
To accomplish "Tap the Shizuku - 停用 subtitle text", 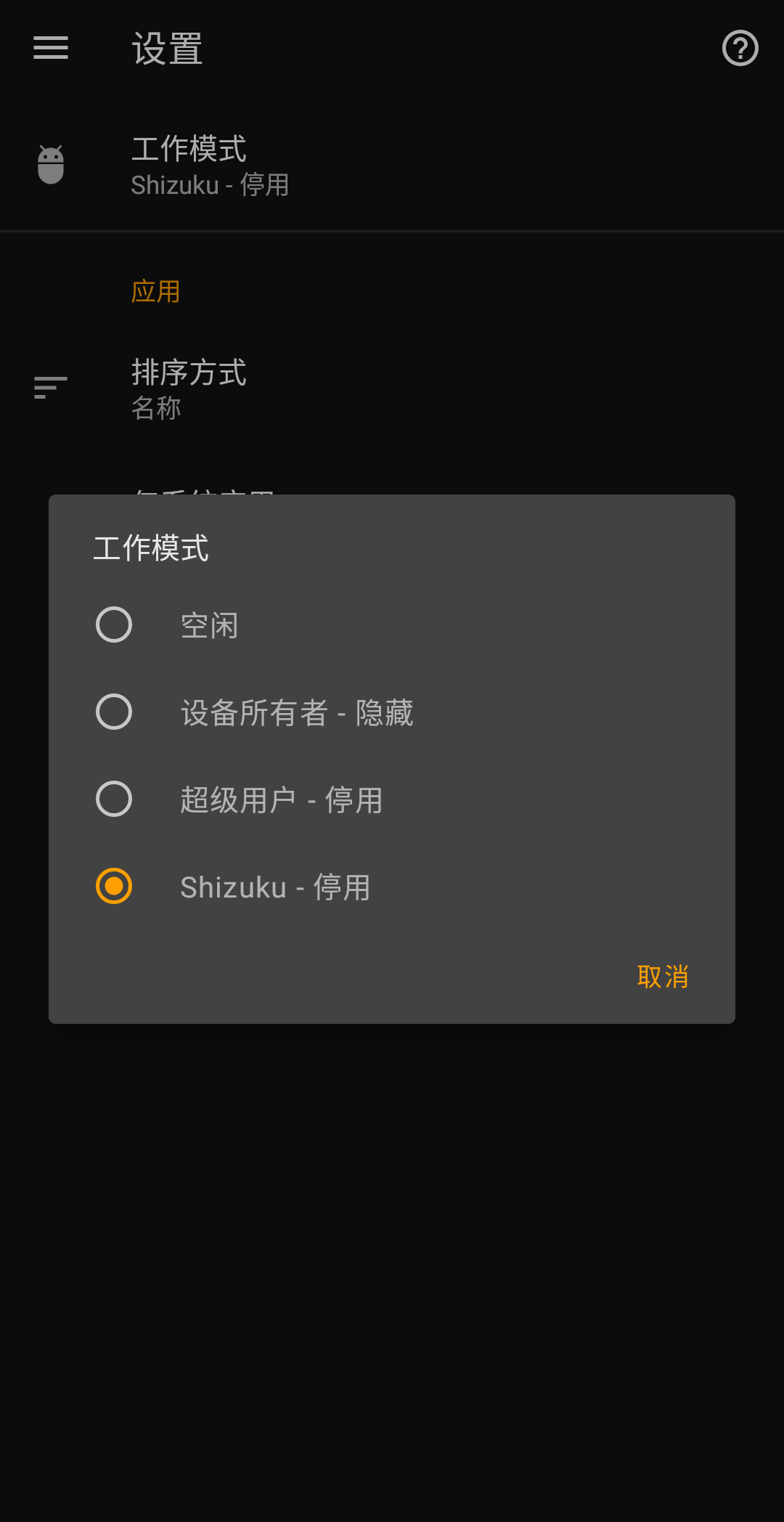I will (x=209, y=186).
